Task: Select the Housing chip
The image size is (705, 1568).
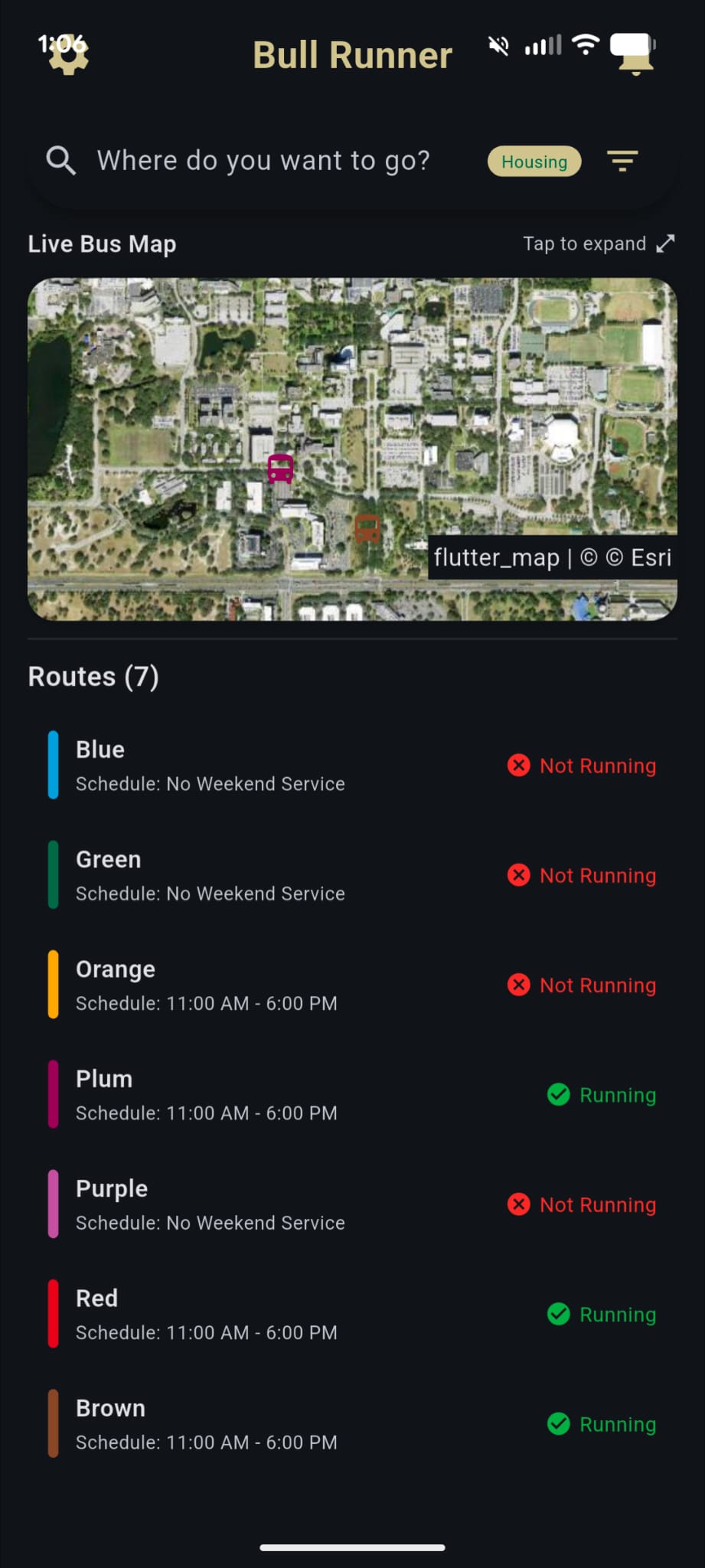Action: coord(534,162)
